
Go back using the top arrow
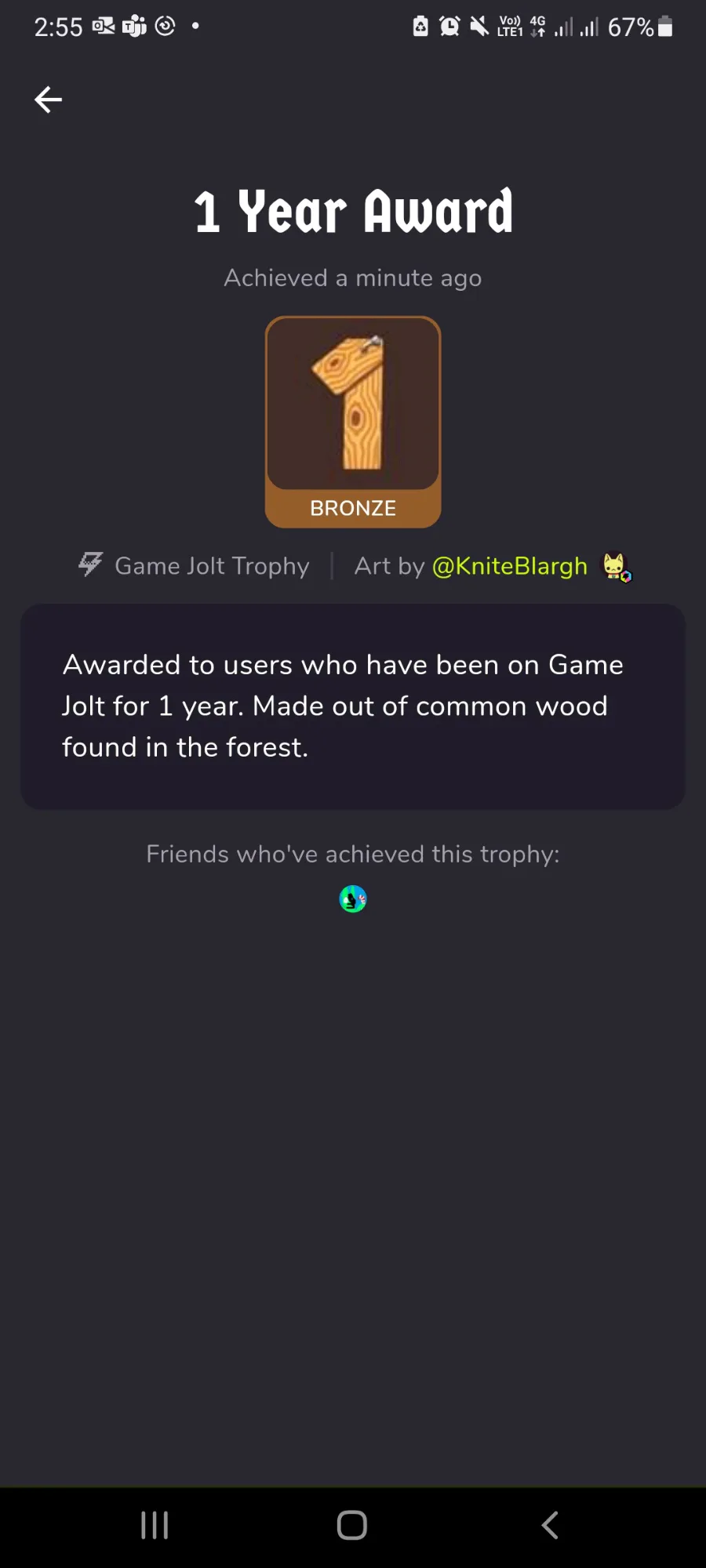tap(48, 100)
